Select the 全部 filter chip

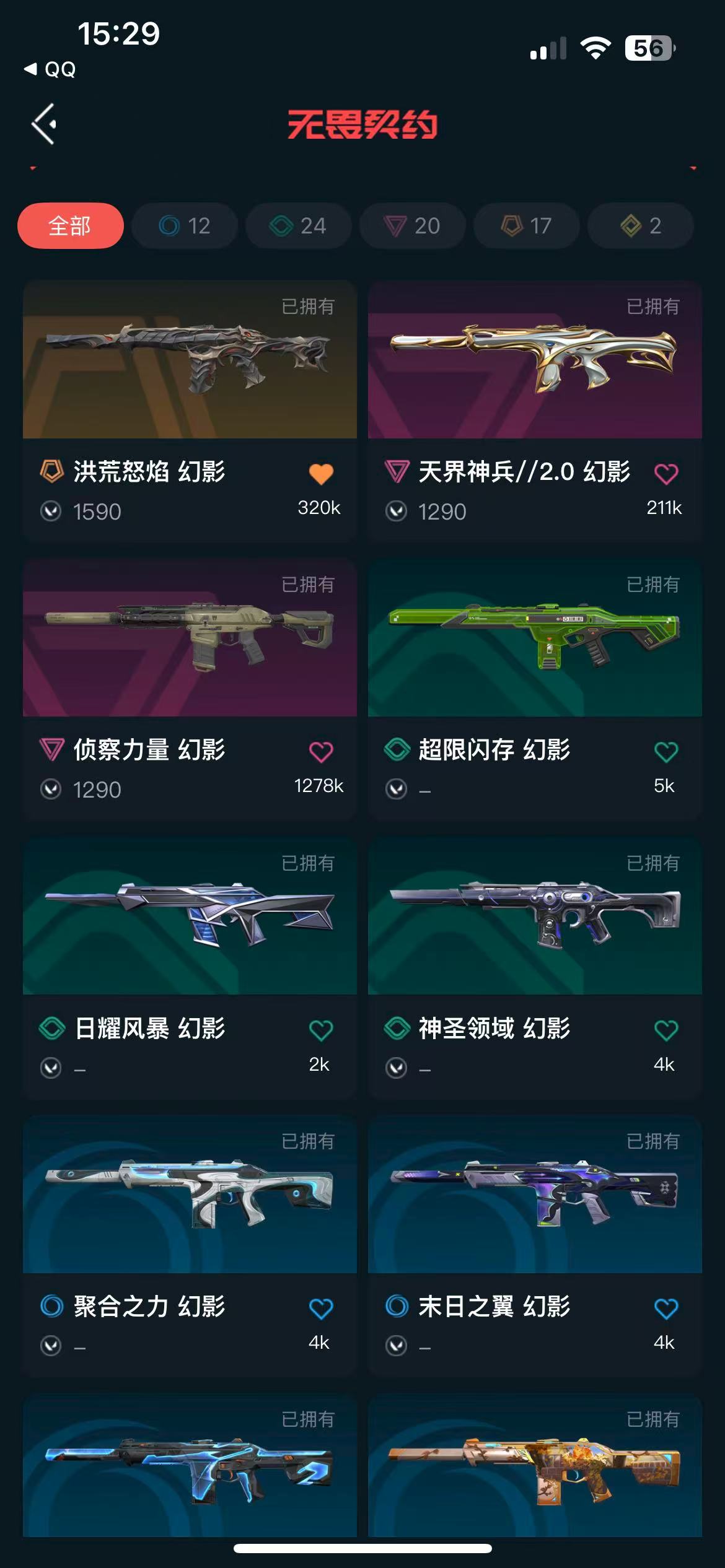(71, 226)
